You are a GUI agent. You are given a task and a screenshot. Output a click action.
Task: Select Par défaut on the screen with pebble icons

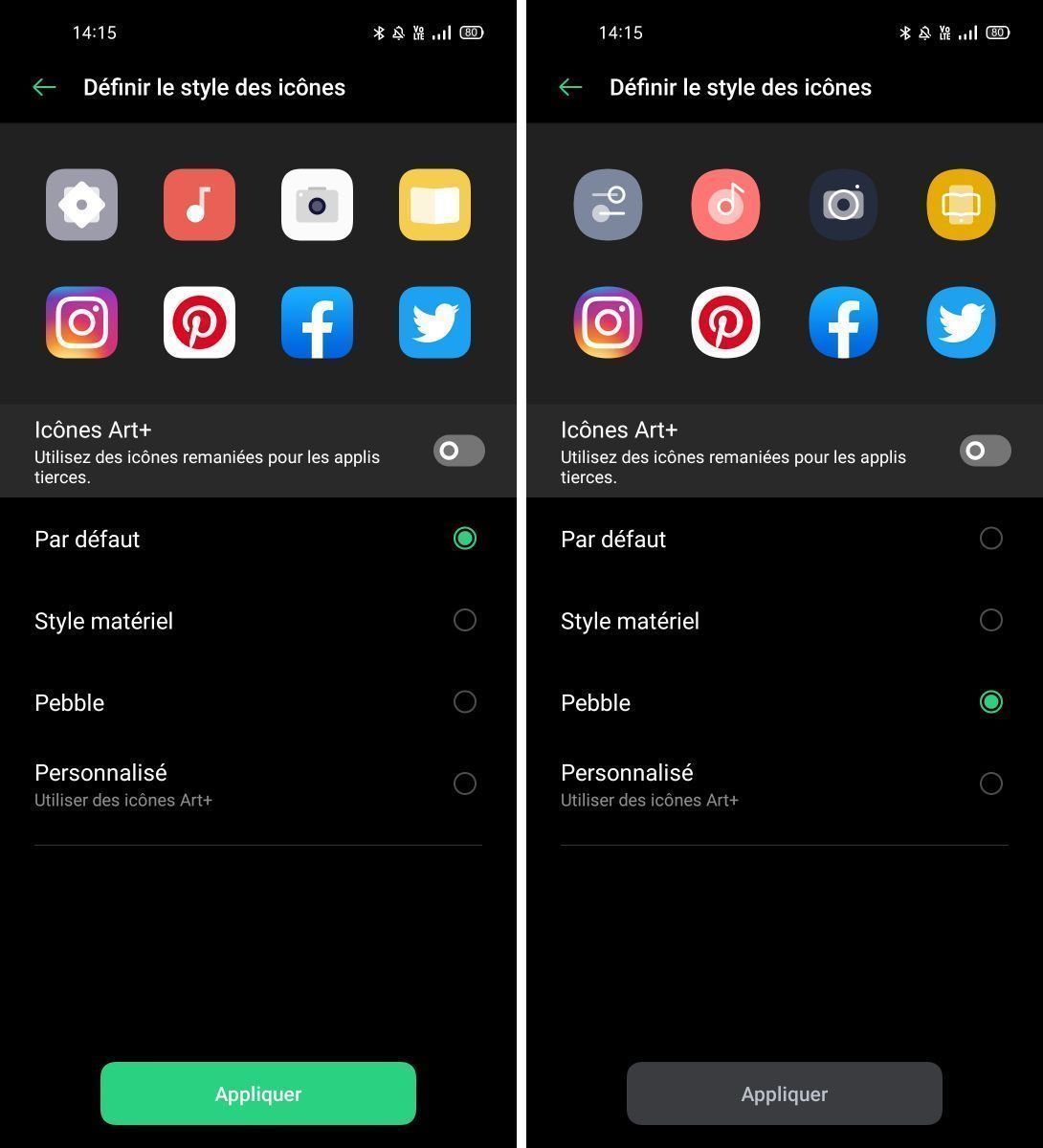click(x=990, y=539)
